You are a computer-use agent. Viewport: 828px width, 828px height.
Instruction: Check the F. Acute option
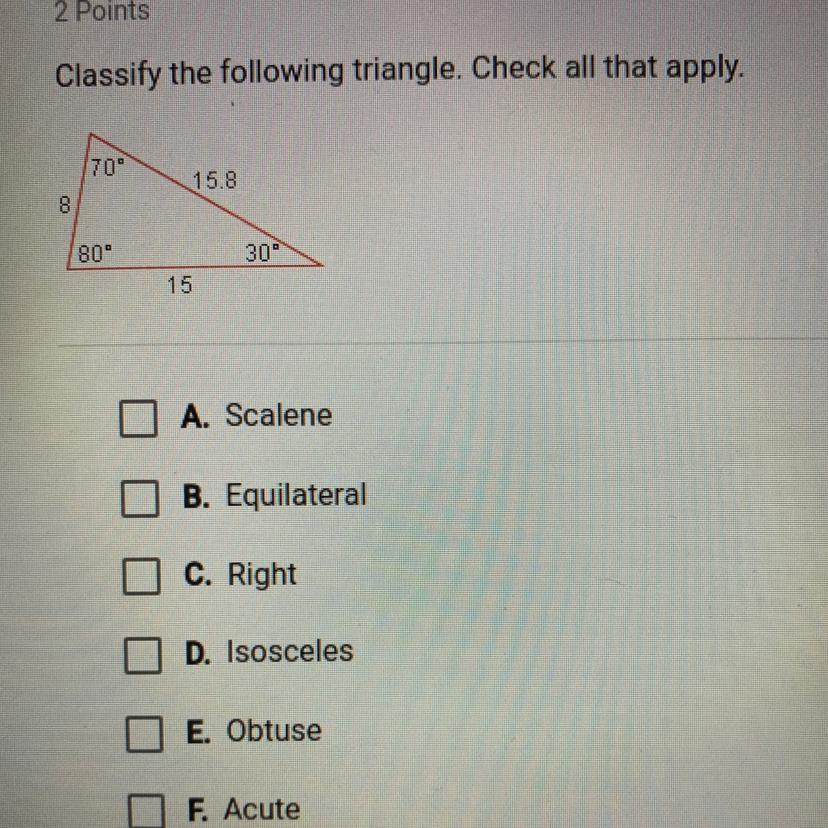[147, 811]
